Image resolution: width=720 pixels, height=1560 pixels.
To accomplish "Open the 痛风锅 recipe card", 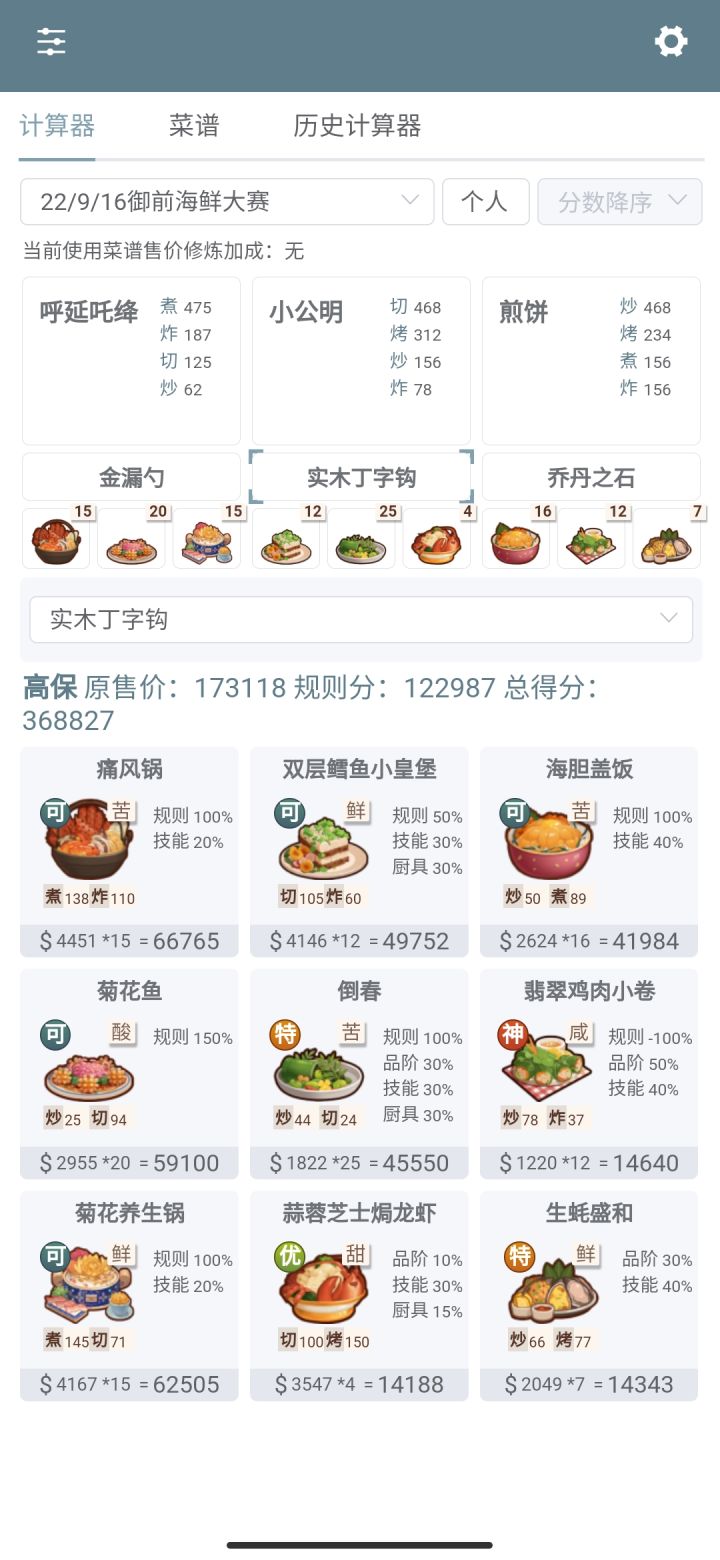I will tap(129, 852).
